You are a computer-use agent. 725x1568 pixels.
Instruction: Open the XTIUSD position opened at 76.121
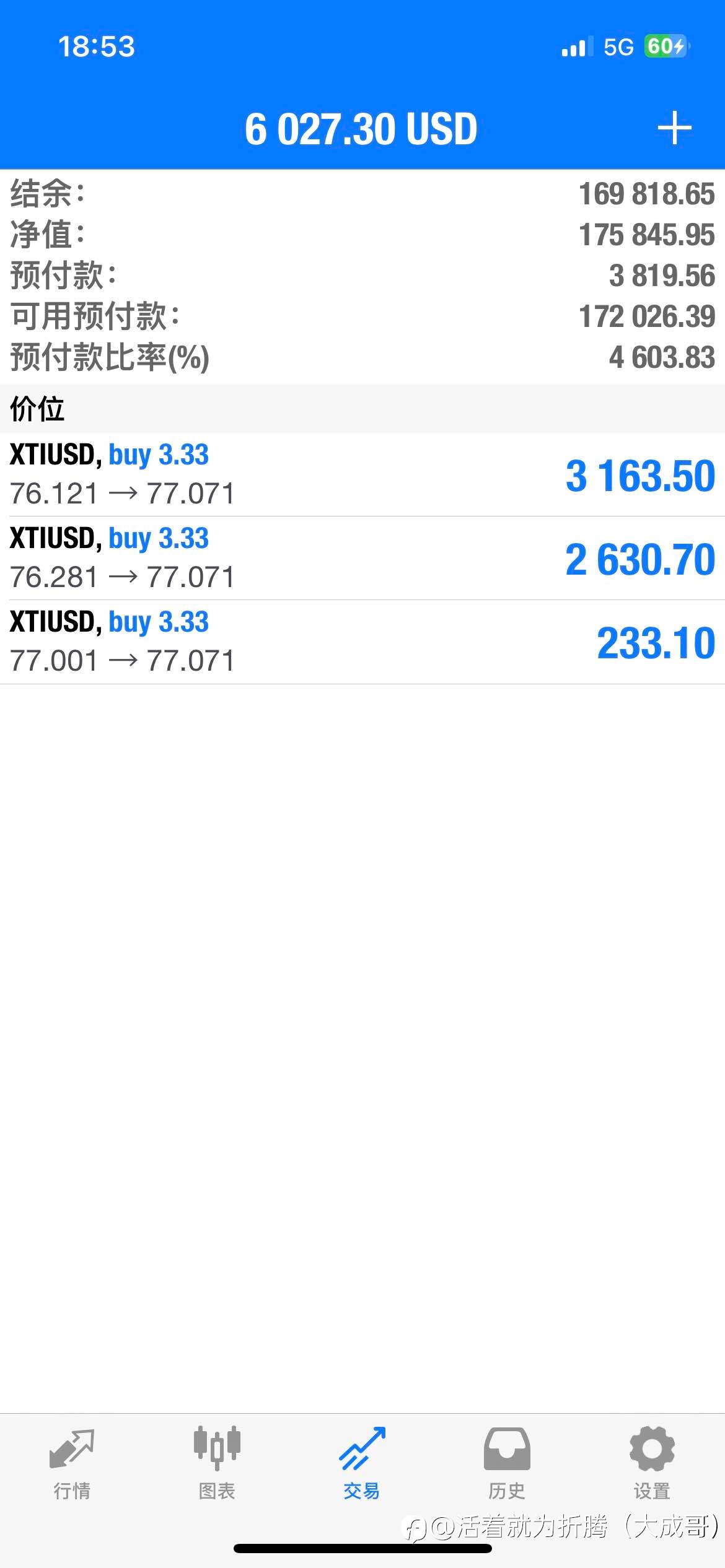[362, 474]
